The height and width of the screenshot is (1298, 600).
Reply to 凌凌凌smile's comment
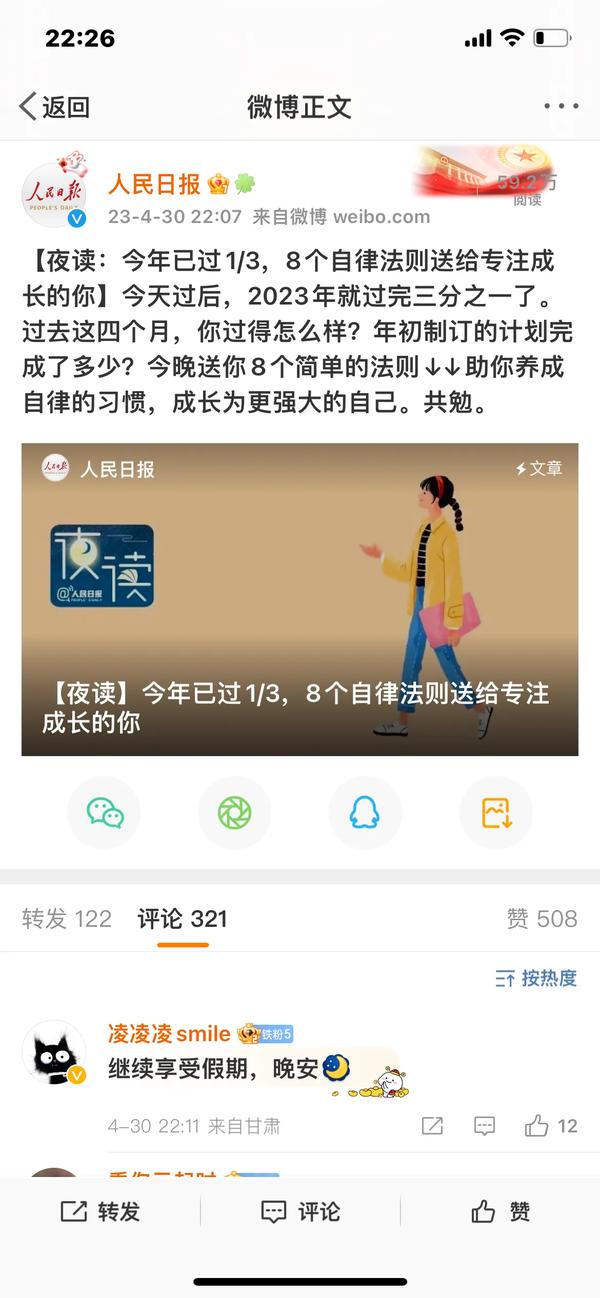(484, 1126)
